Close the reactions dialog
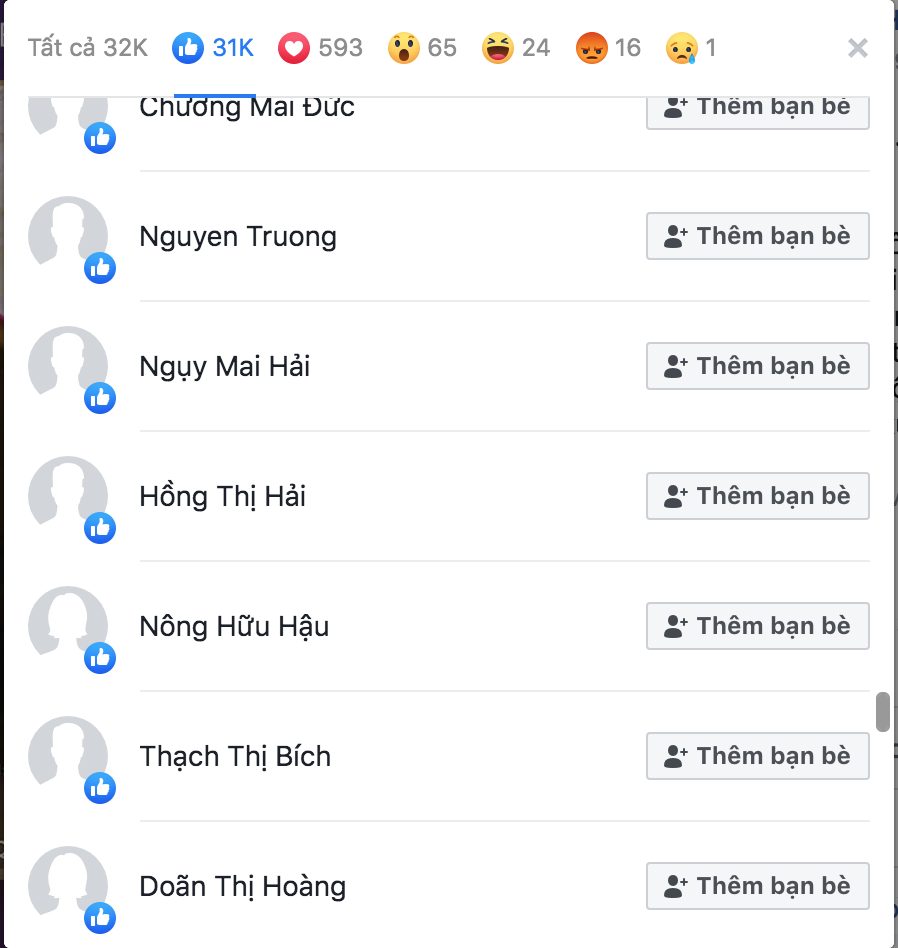Viewport: 898px width, 948px height. tap(857, 48)
